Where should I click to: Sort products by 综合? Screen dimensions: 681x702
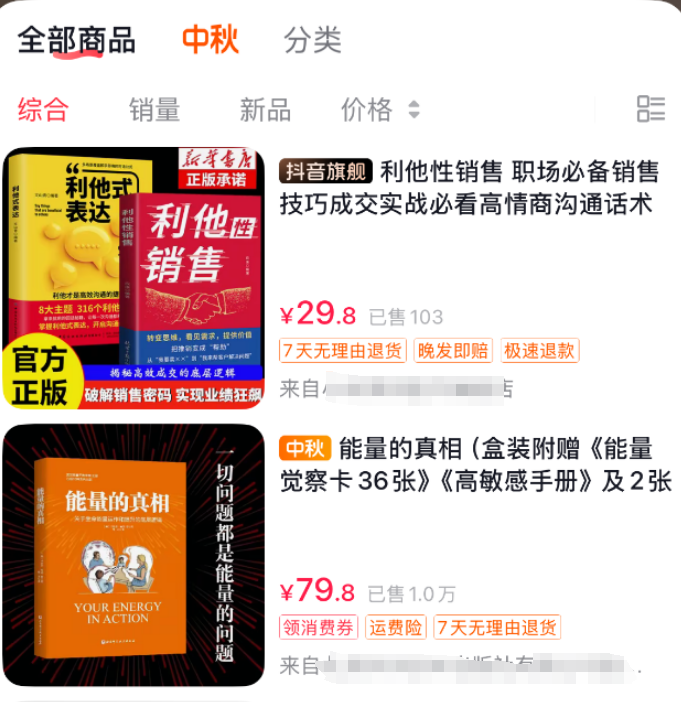click(x=43, y=109)
